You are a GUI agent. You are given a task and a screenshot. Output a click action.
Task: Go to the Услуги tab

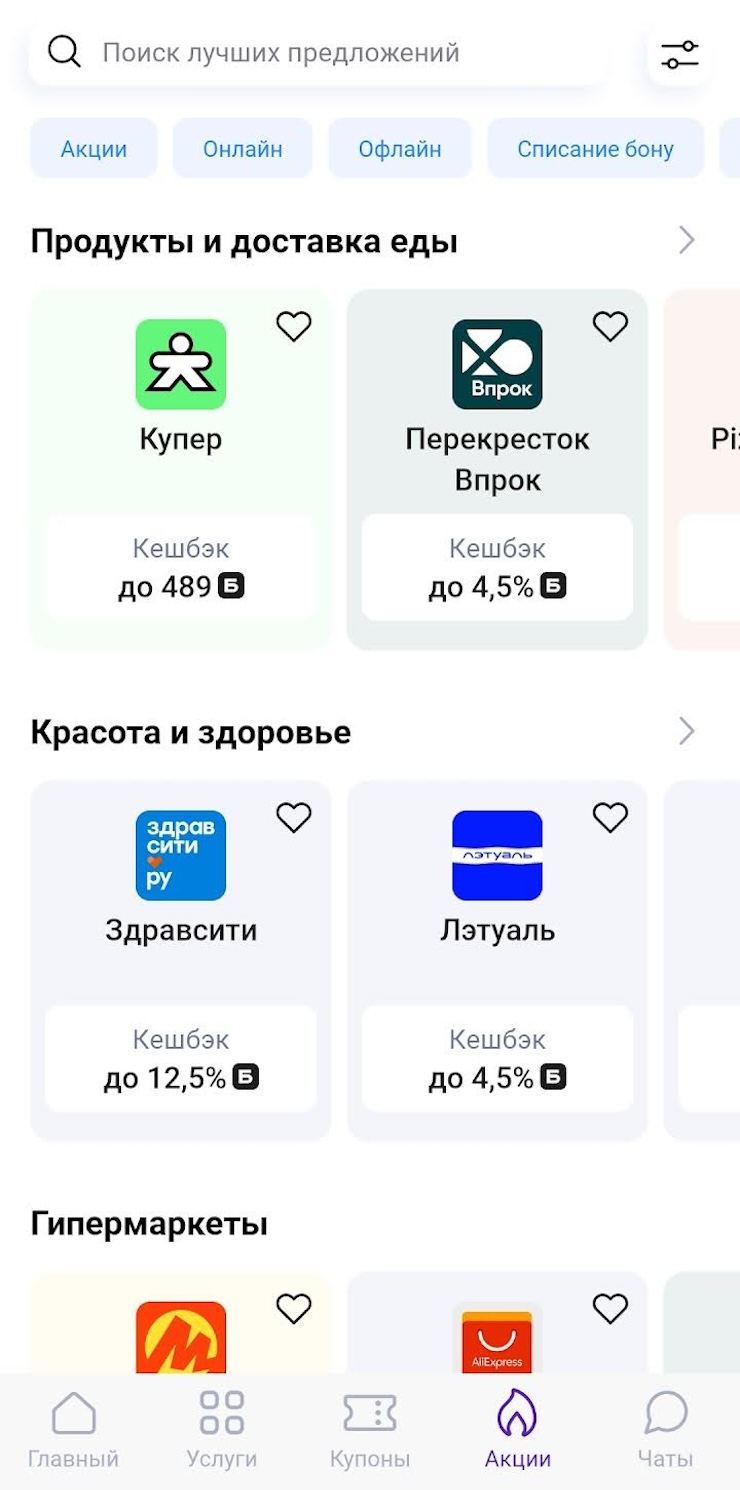click(221, 1430)
